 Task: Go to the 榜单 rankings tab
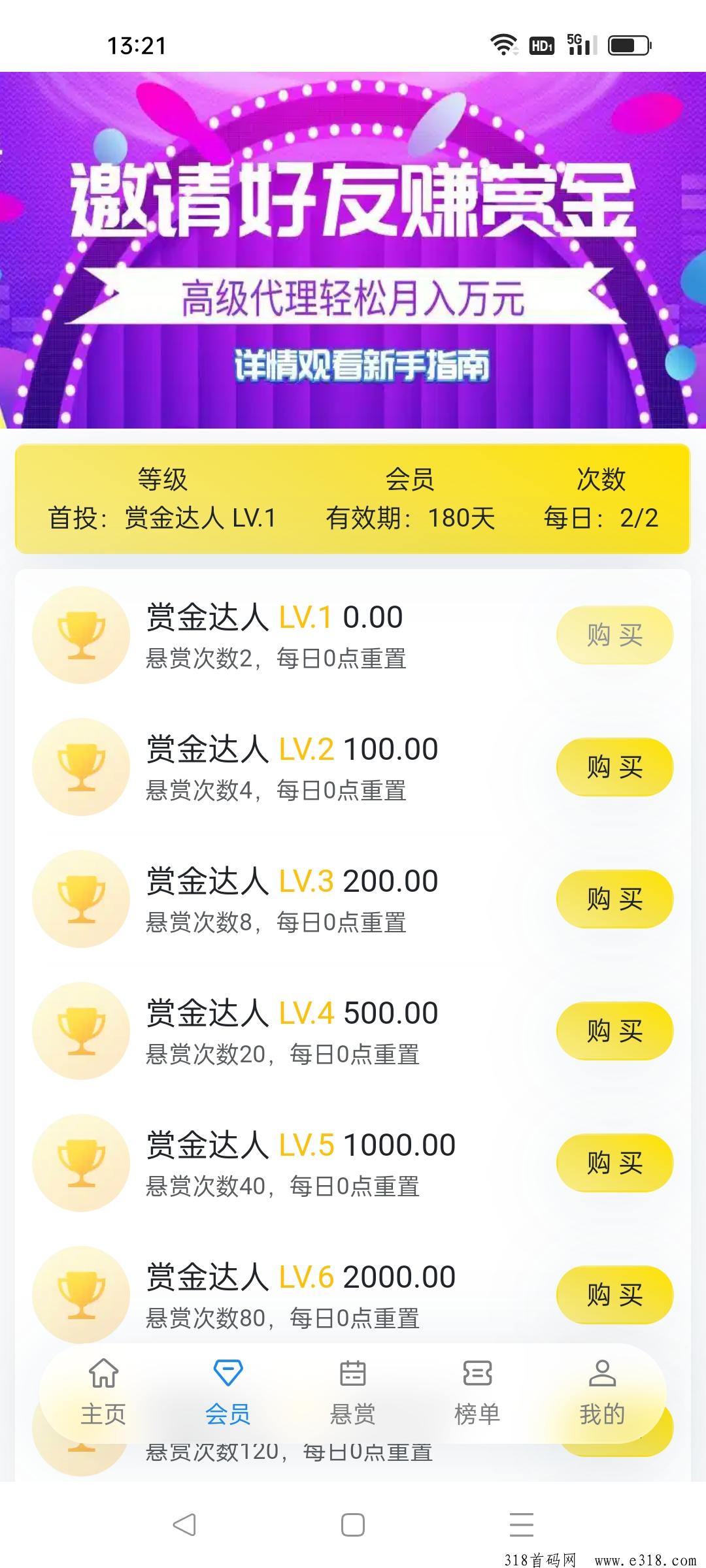pyautogui.click(x=477, y=1392)
